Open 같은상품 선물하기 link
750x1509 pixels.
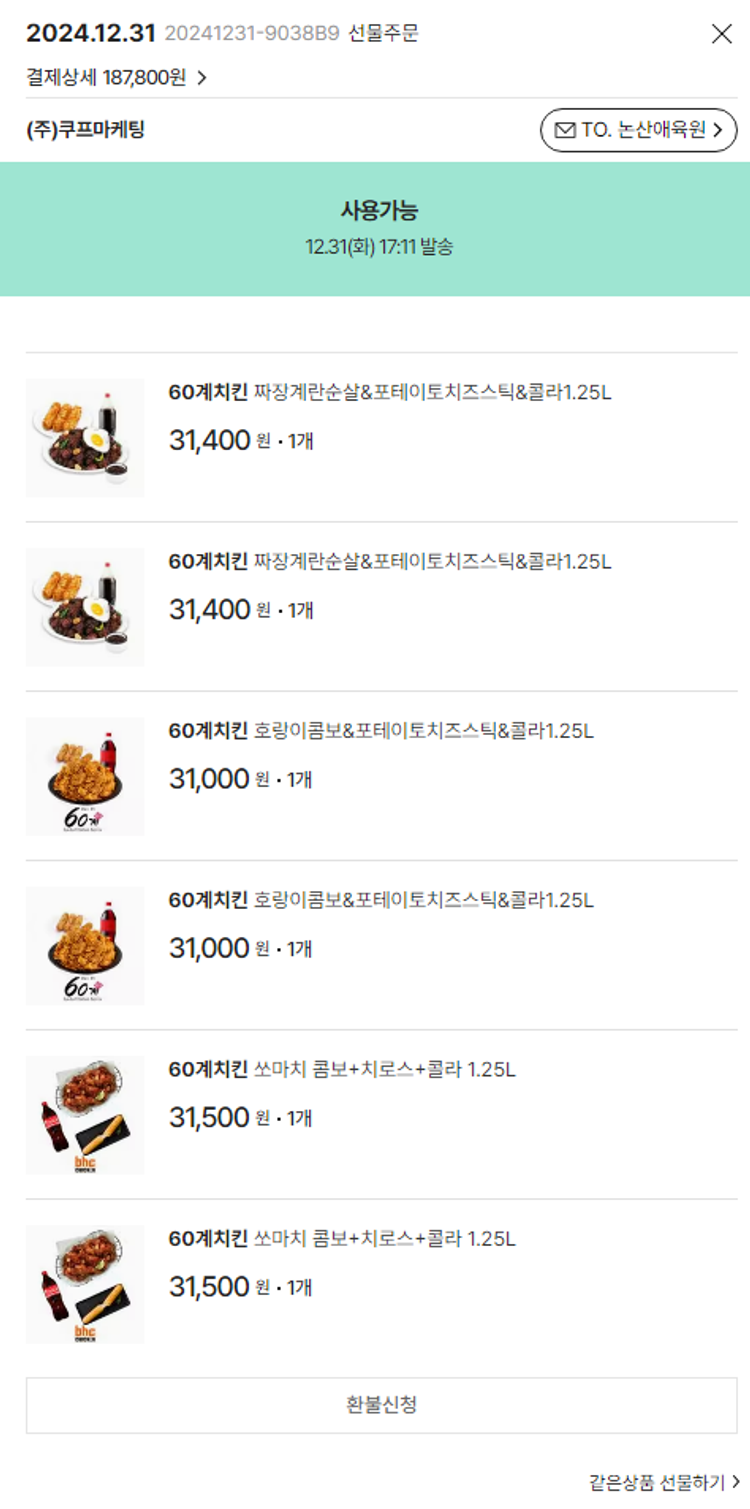point(664,1482)
